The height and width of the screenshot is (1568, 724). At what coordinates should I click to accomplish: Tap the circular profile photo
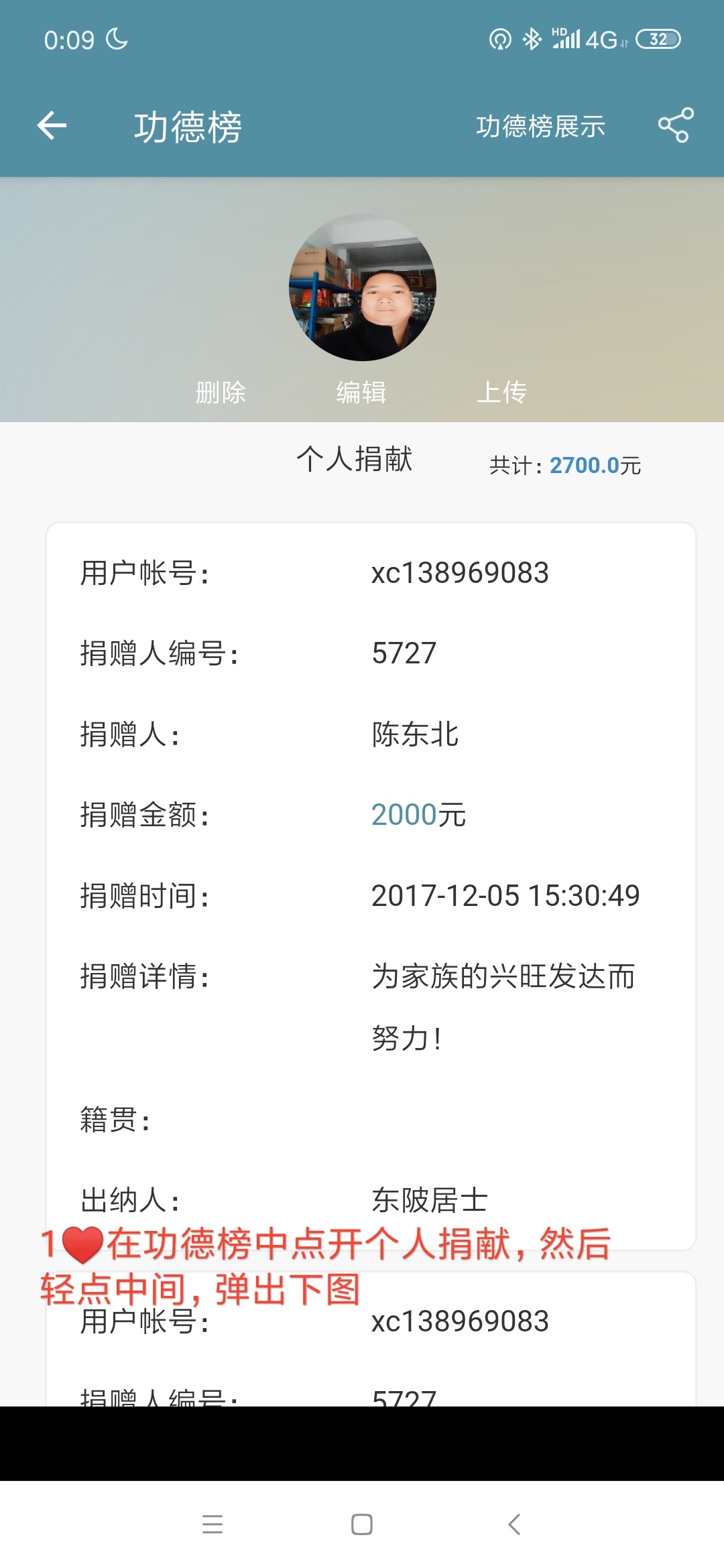(363, 287)
